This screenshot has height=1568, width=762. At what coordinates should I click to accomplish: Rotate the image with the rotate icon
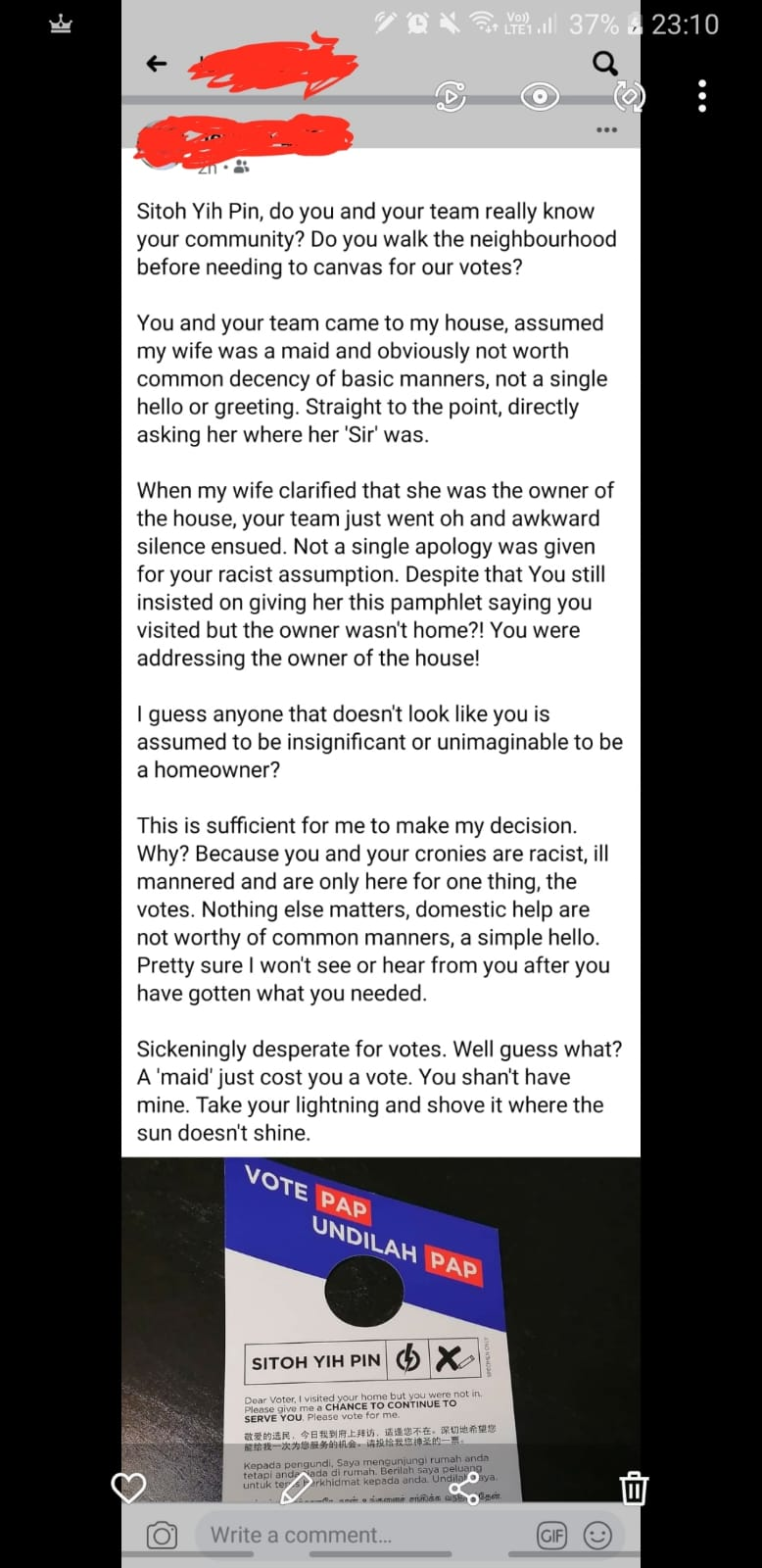tap(629, 96)
